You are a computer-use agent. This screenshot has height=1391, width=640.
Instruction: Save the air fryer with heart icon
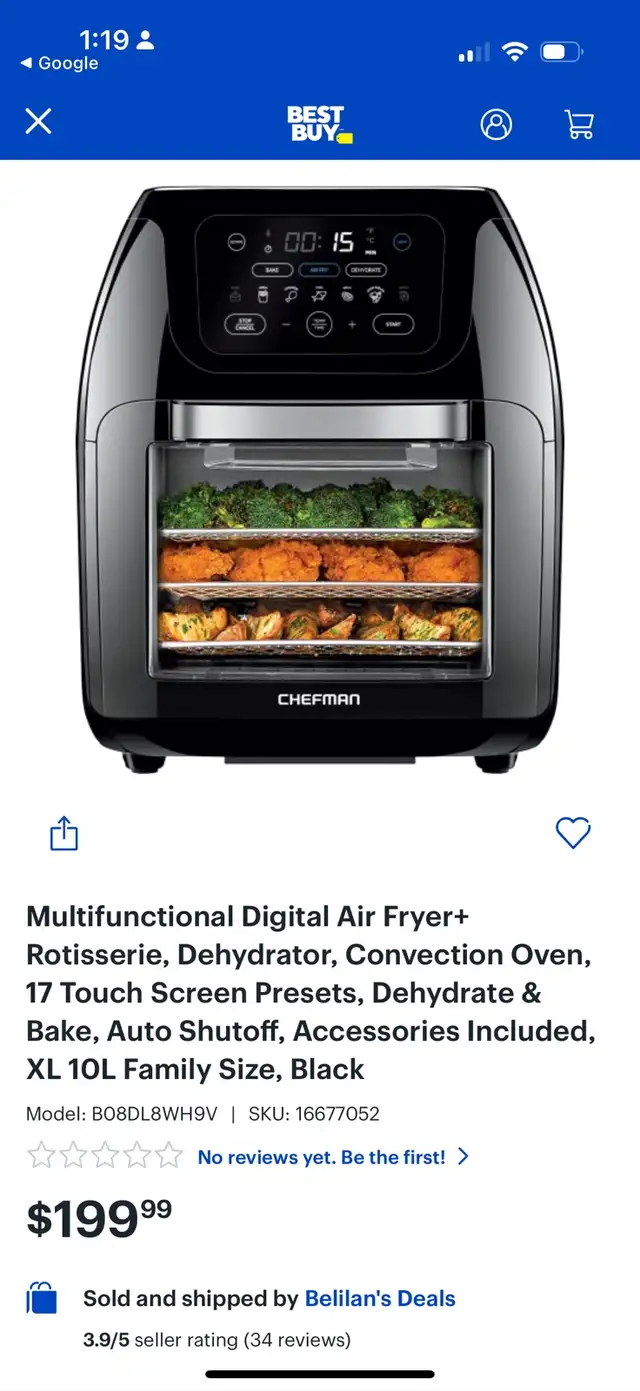573,833
